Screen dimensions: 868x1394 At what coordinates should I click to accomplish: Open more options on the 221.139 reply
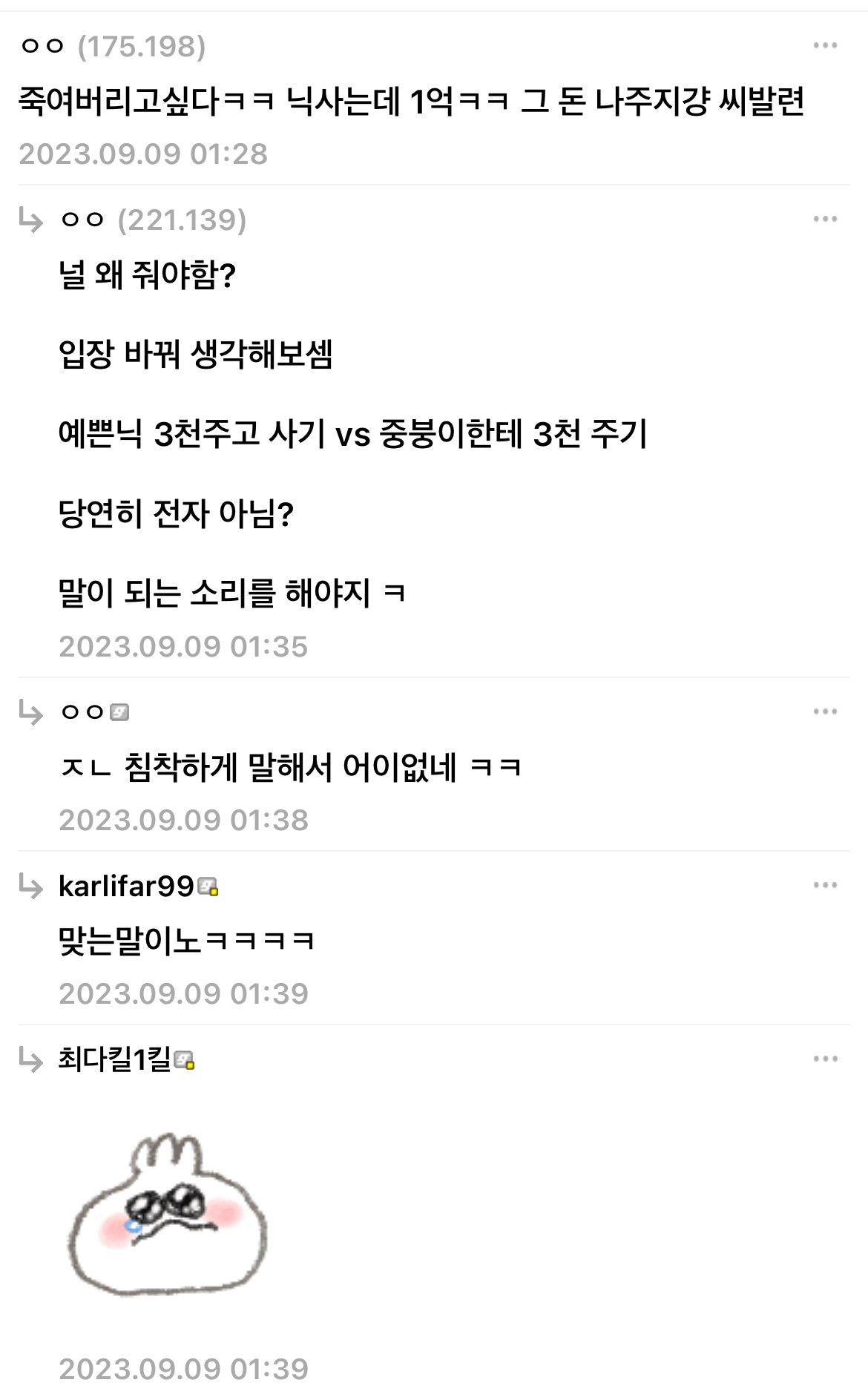pos(825,220)
